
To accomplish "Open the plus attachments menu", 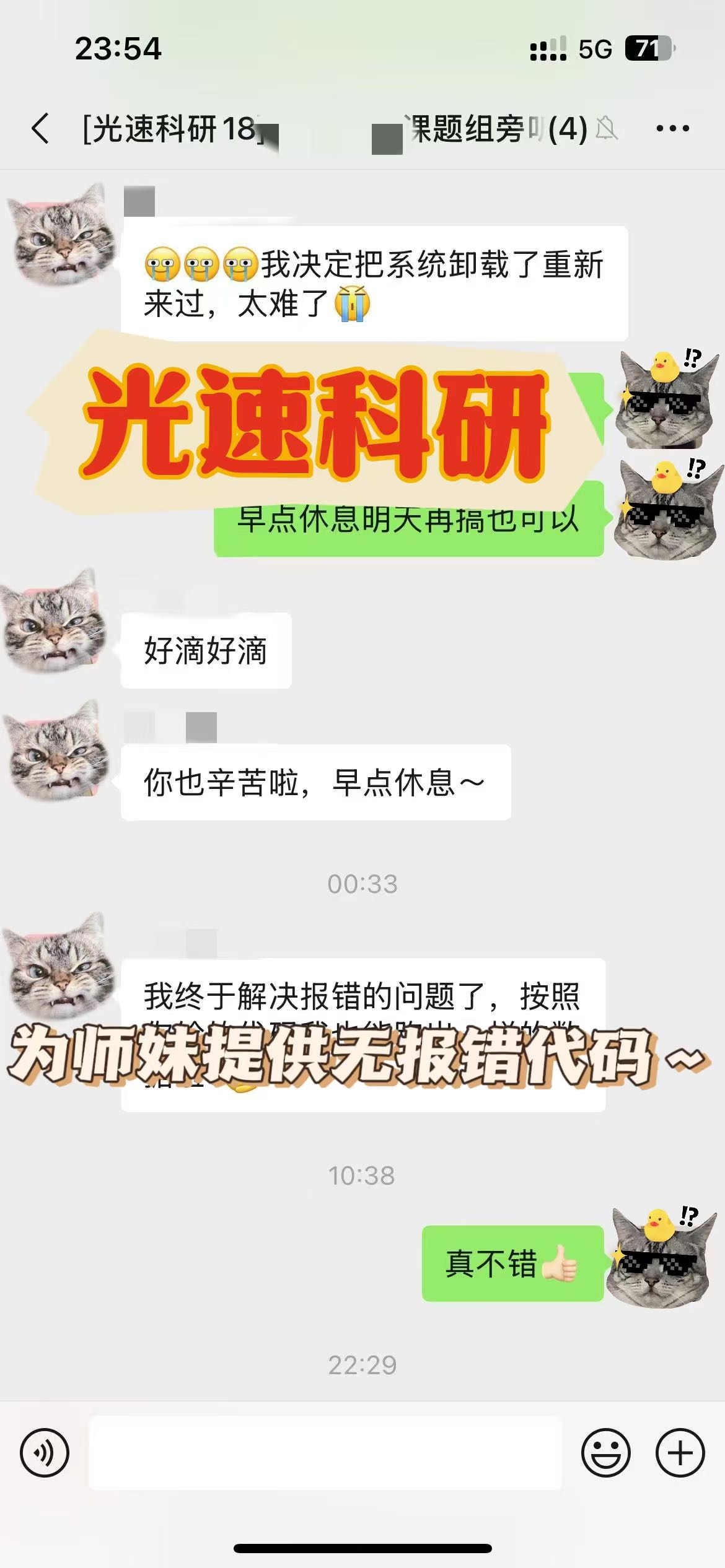I will [x=680, y=1453].
